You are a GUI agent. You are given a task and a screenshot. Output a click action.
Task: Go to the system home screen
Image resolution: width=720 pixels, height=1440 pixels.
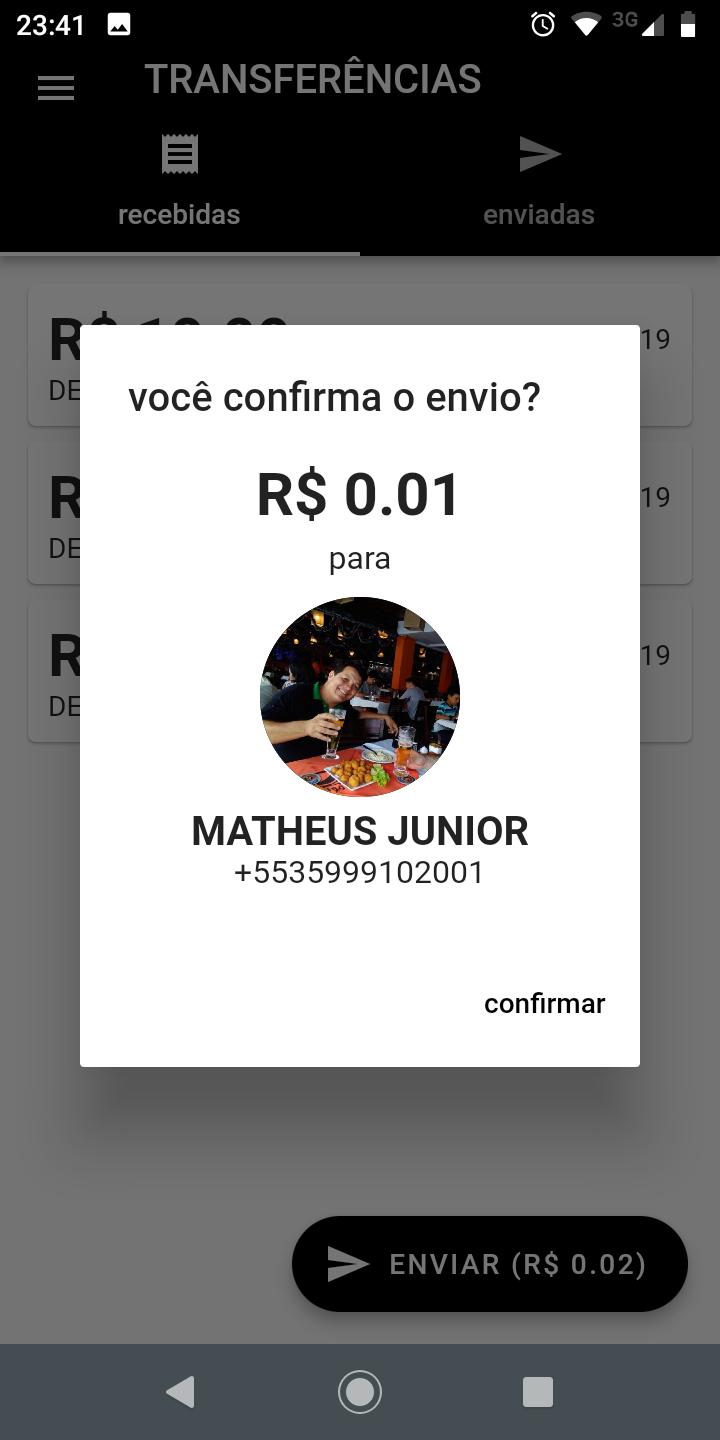coord(360,1391)
